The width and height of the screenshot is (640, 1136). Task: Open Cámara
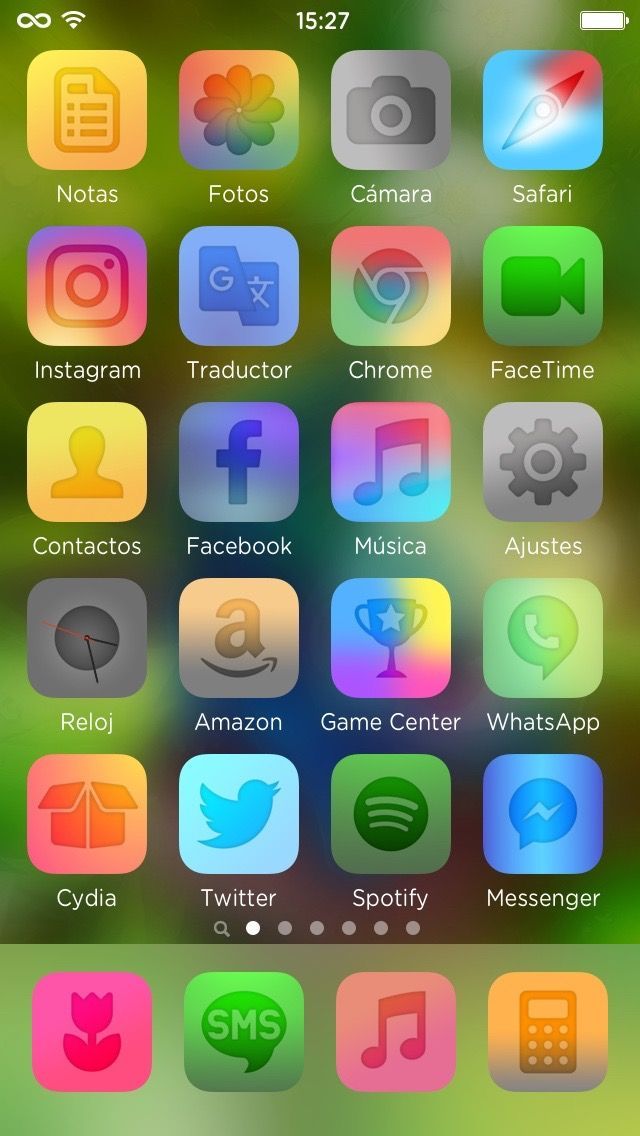coord(391,110)
